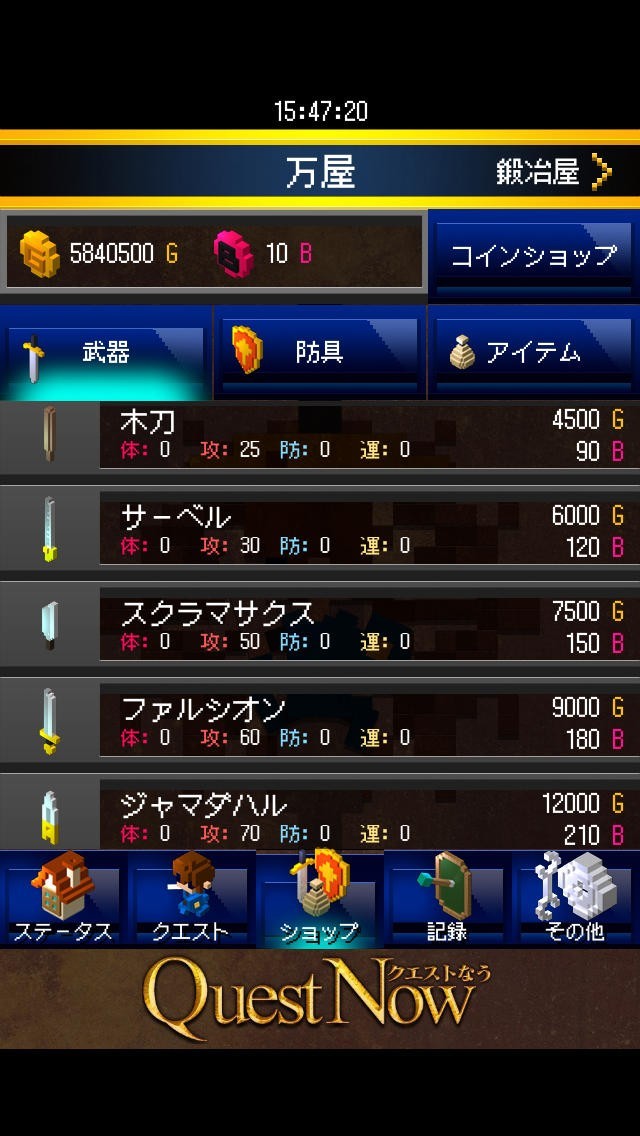Screen dimensions: 640x1136
Task: Open the コインショップ coin shop
Action: pyautogui.click(x=533, y=255)
